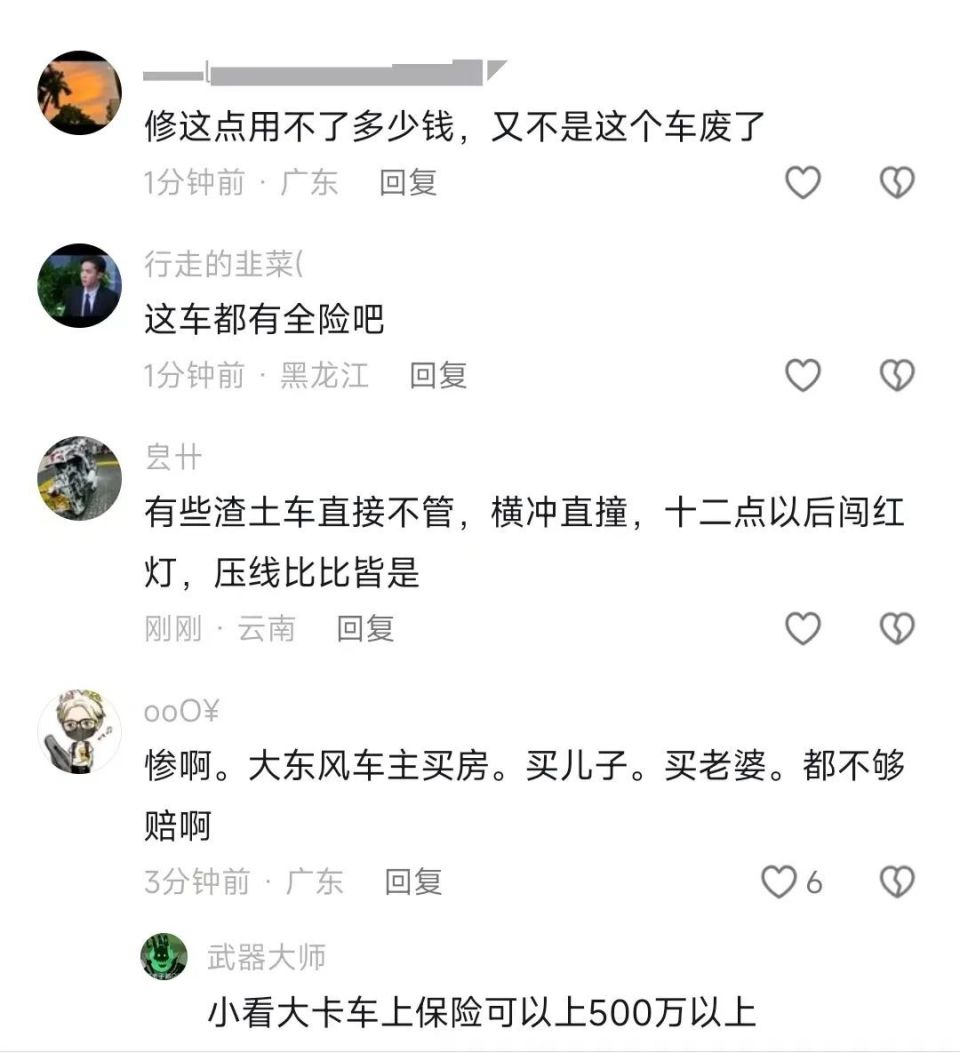
Task: Like the 渣土车 comment from 云南
Action: pos(803,629)
